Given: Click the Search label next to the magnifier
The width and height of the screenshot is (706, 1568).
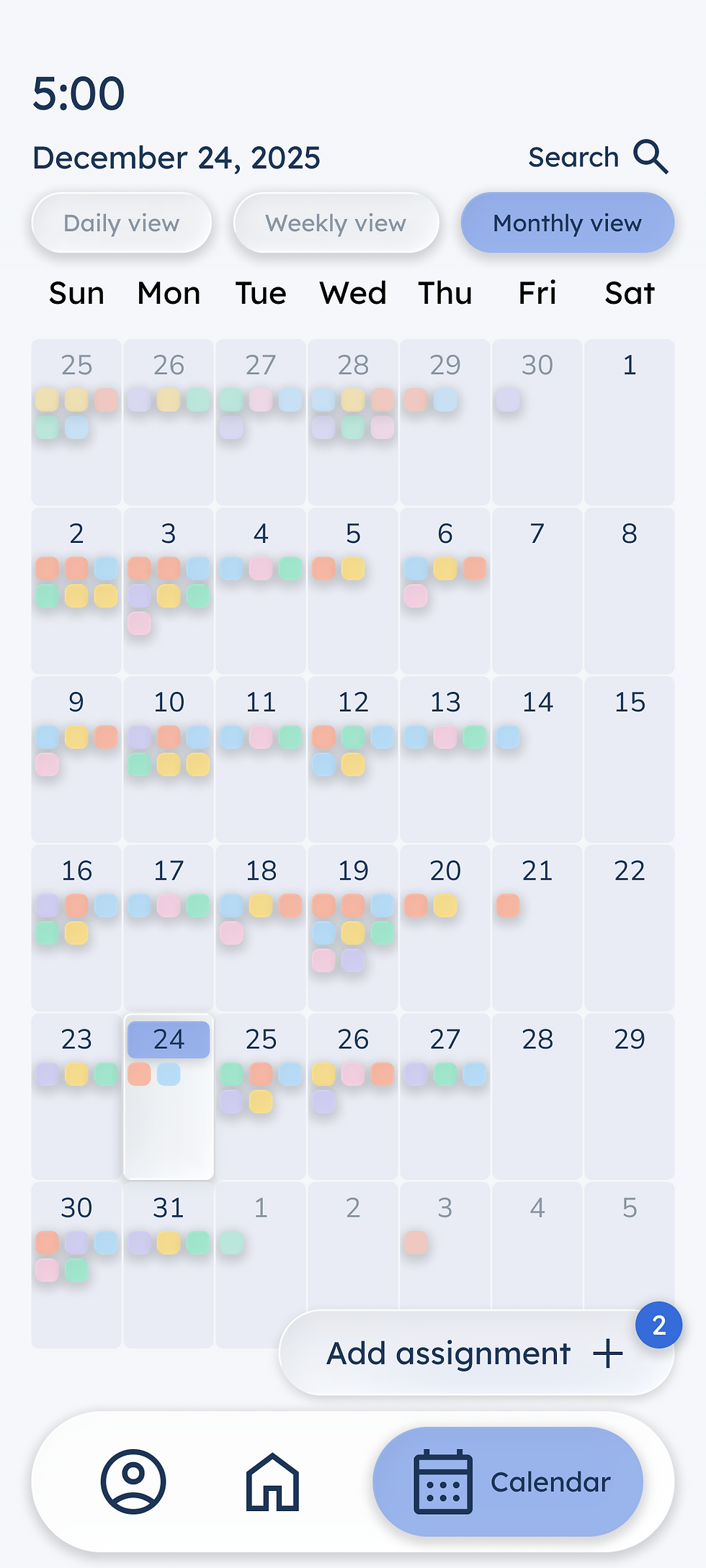Looking at the screenshot, I should [x=574, y=157].
